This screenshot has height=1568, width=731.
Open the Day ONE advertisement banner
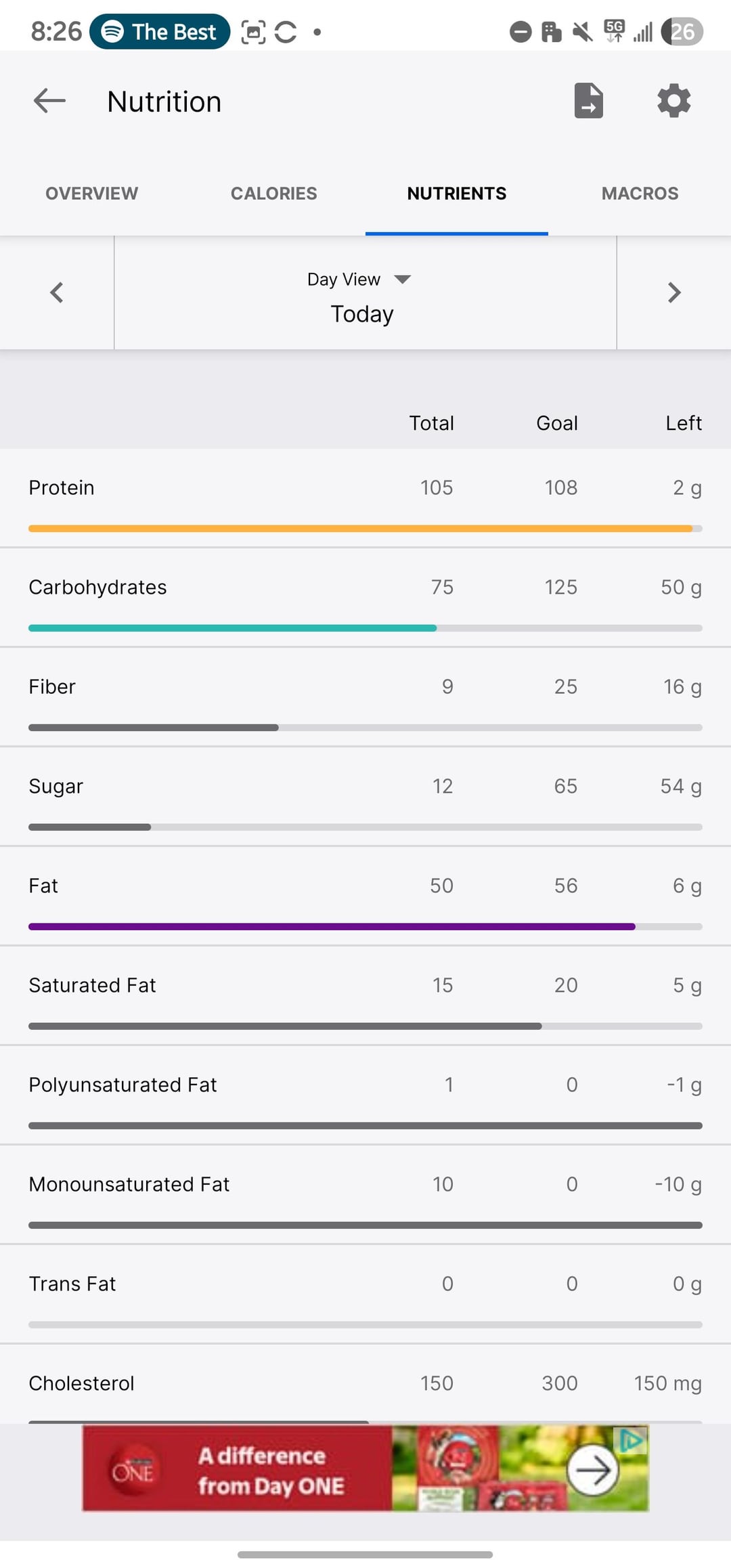(365, 1468)
